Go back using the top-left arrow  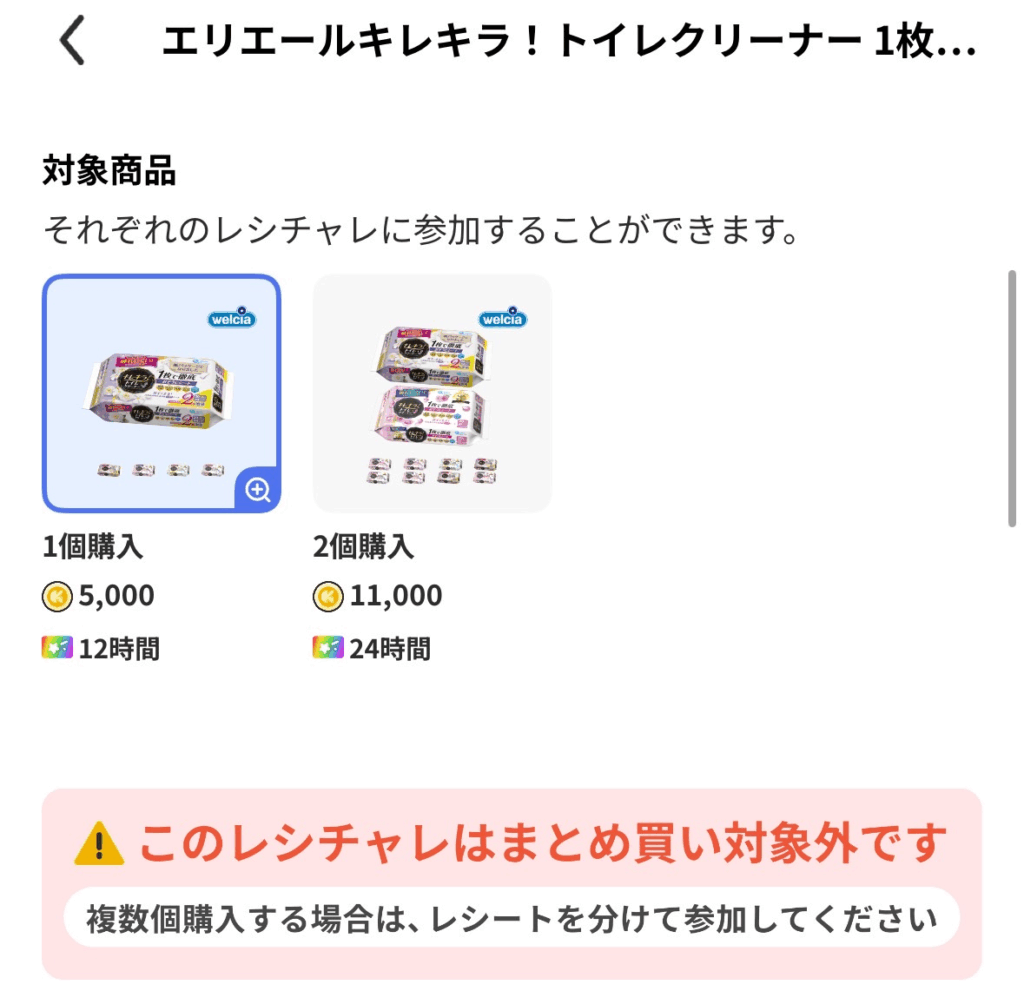(72, 42)
